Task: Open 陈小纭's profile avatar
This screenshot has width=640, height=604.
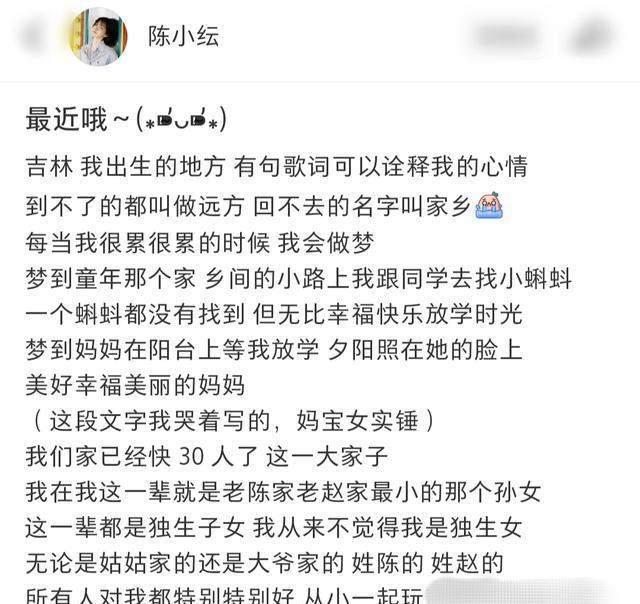Action: click(98, 37)
